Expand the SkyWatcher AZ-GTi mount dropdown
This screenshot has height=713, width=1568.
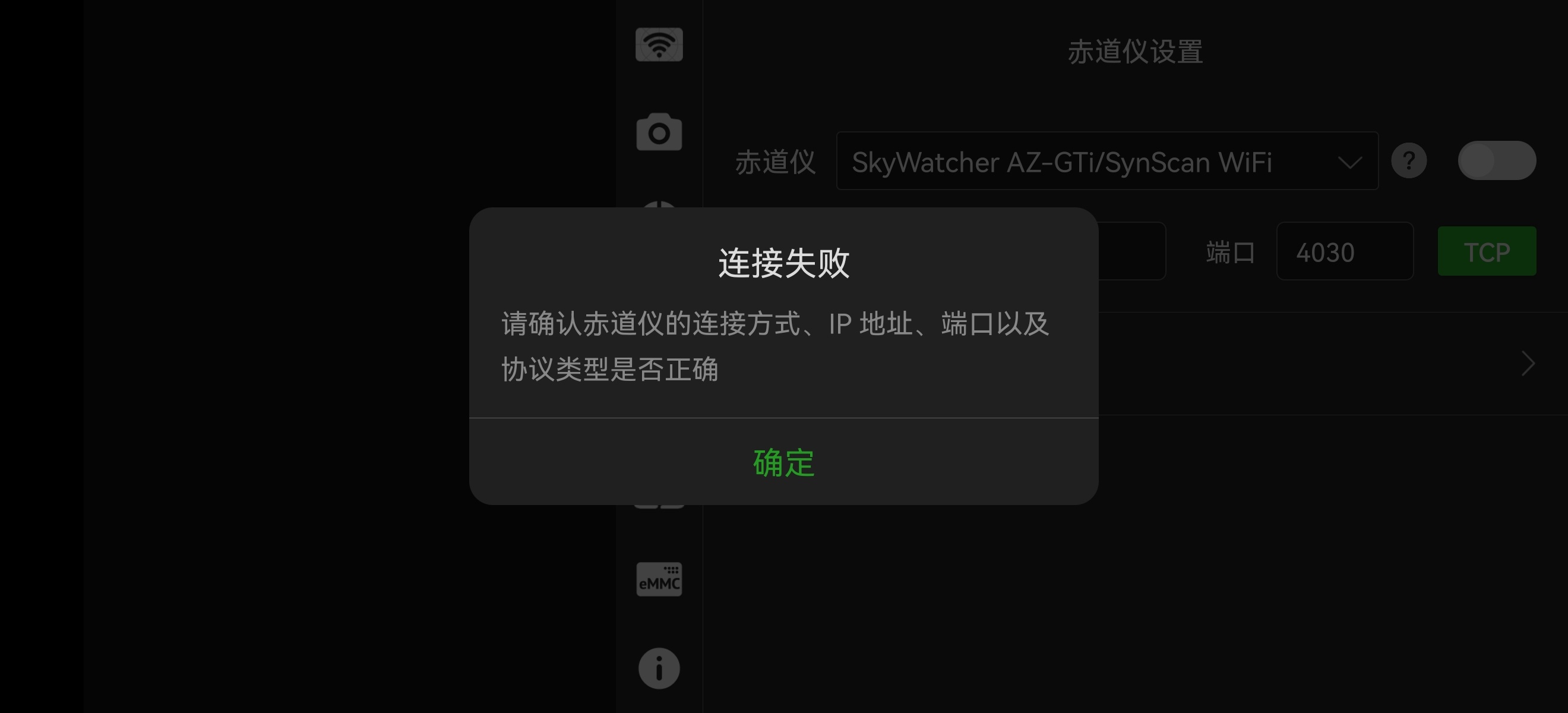[x=1107, y=162]
